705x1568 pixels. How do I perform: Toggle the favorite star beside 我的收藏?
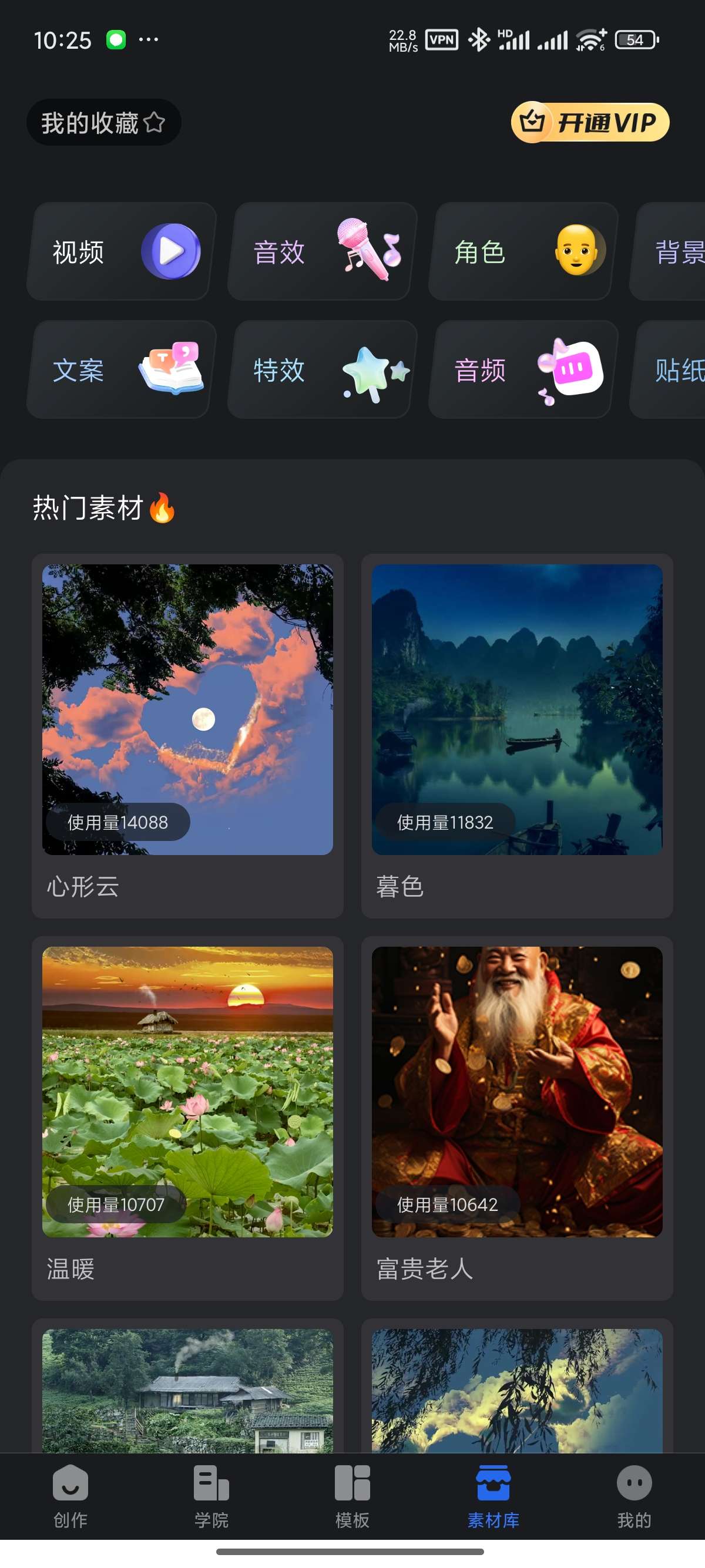156,122
